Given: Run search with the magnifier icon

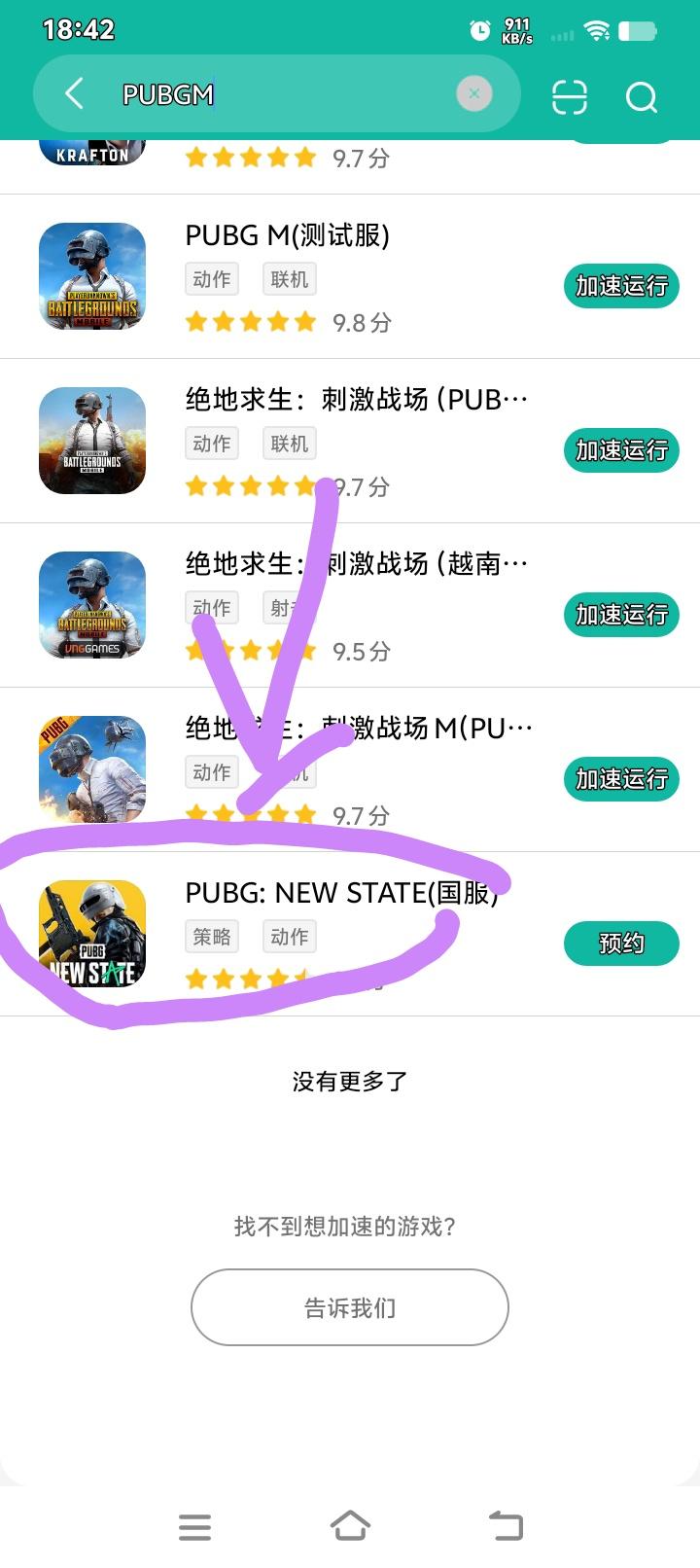Looking at the screenshot, I should click(642, 96).
